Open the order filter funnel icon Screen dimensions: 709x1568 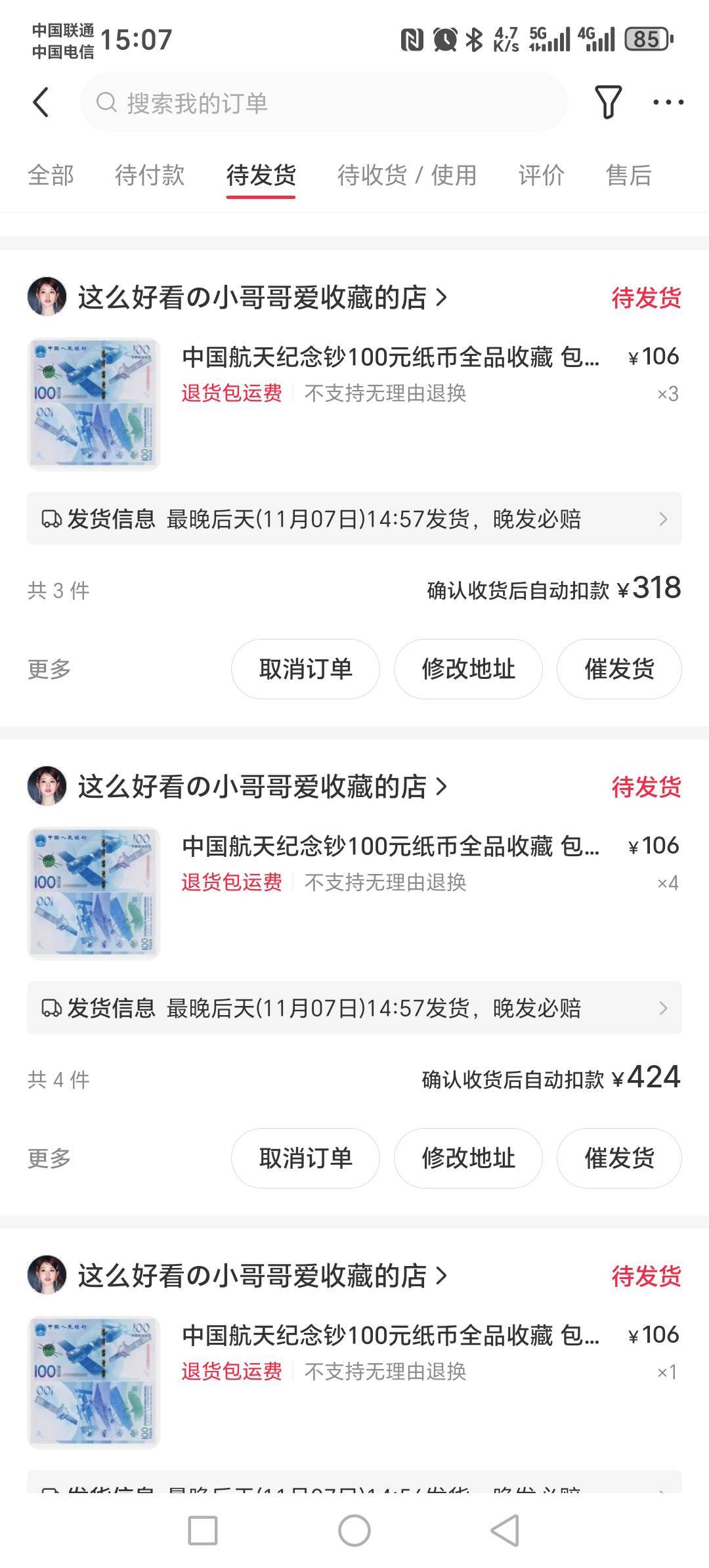pos(608,102)
